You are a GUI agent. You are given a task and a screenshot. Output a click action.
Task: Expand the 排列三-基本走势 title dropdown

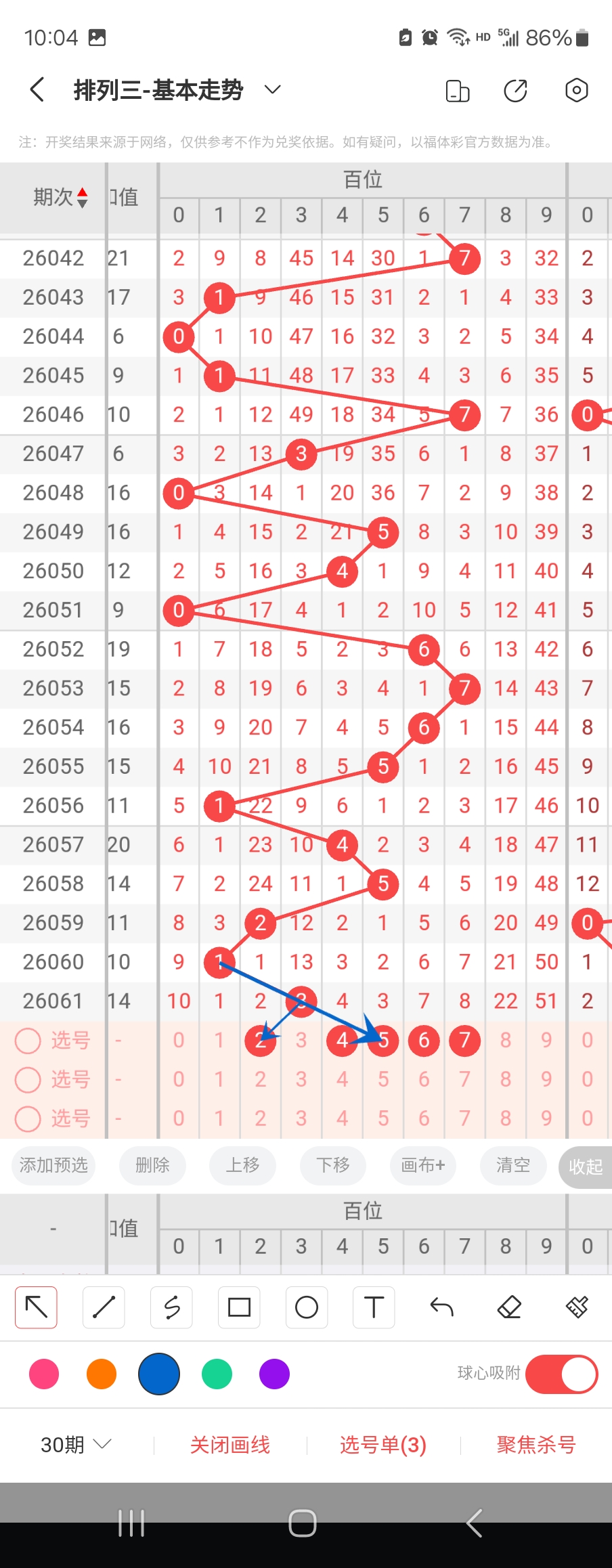(x=272, y=90)
